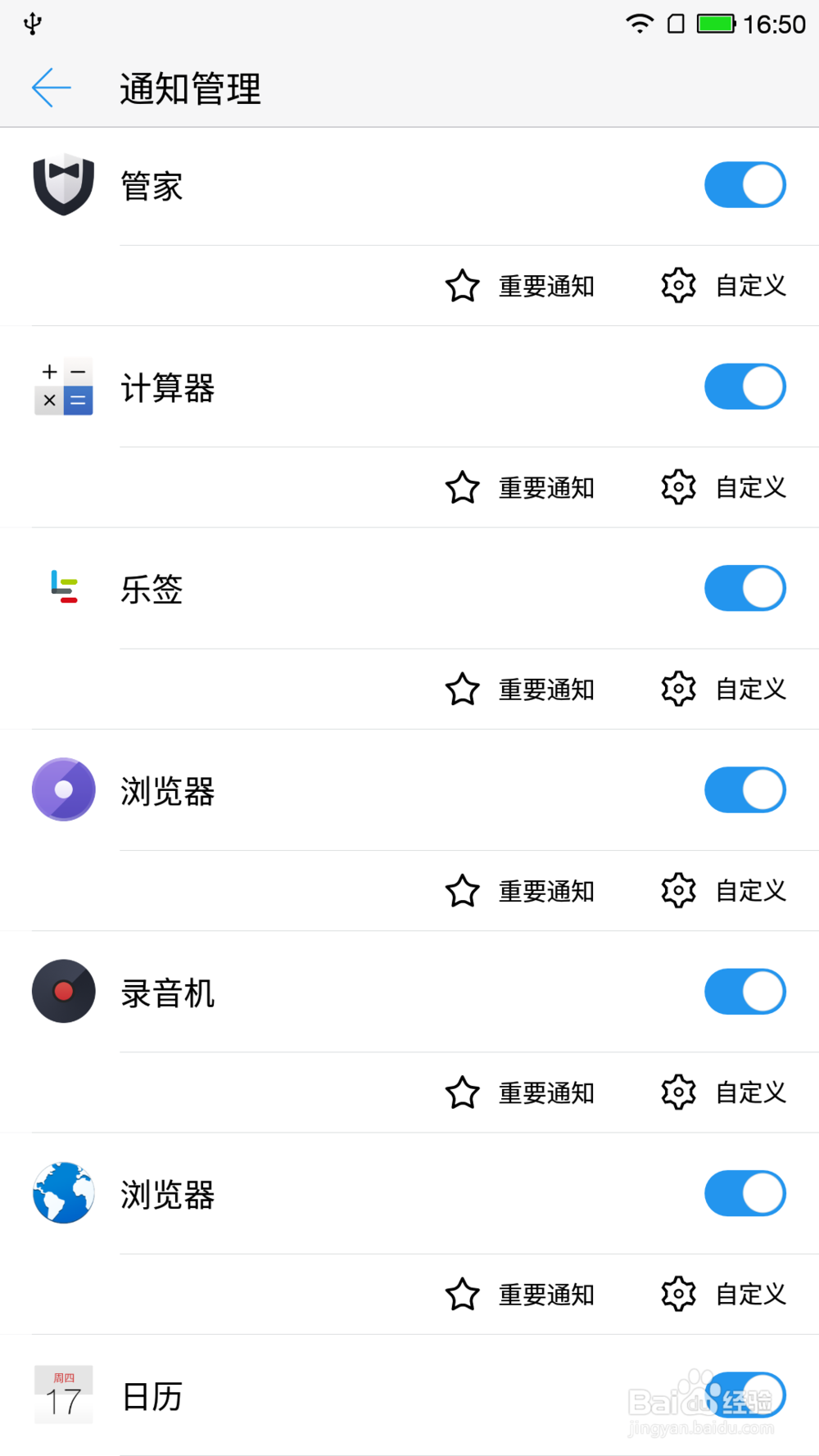Disable the 计算器 notification switch
Screen dimensions: 819x1456
(745, 387)
